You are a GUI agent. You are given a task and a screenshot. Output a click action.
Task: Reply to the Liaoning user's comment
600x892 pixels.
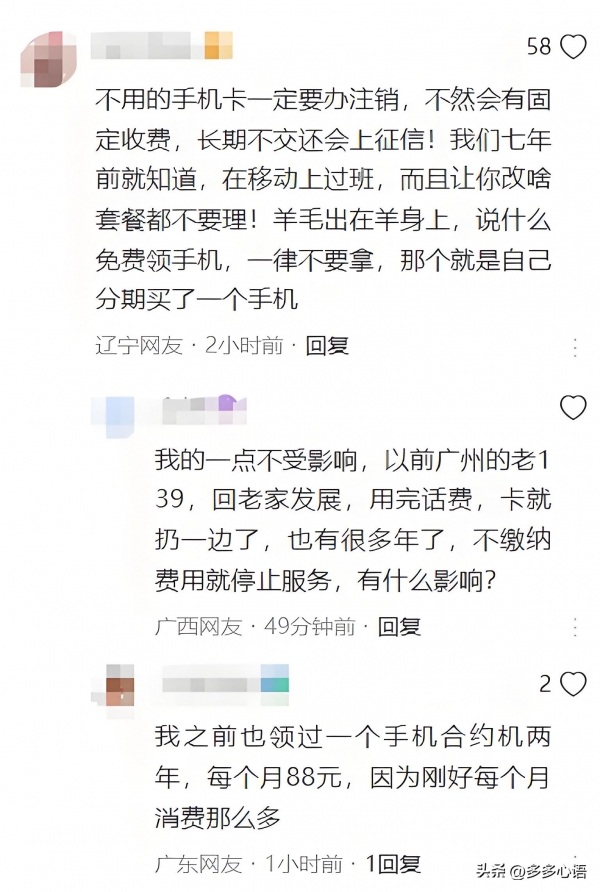(x=327, y=346)
